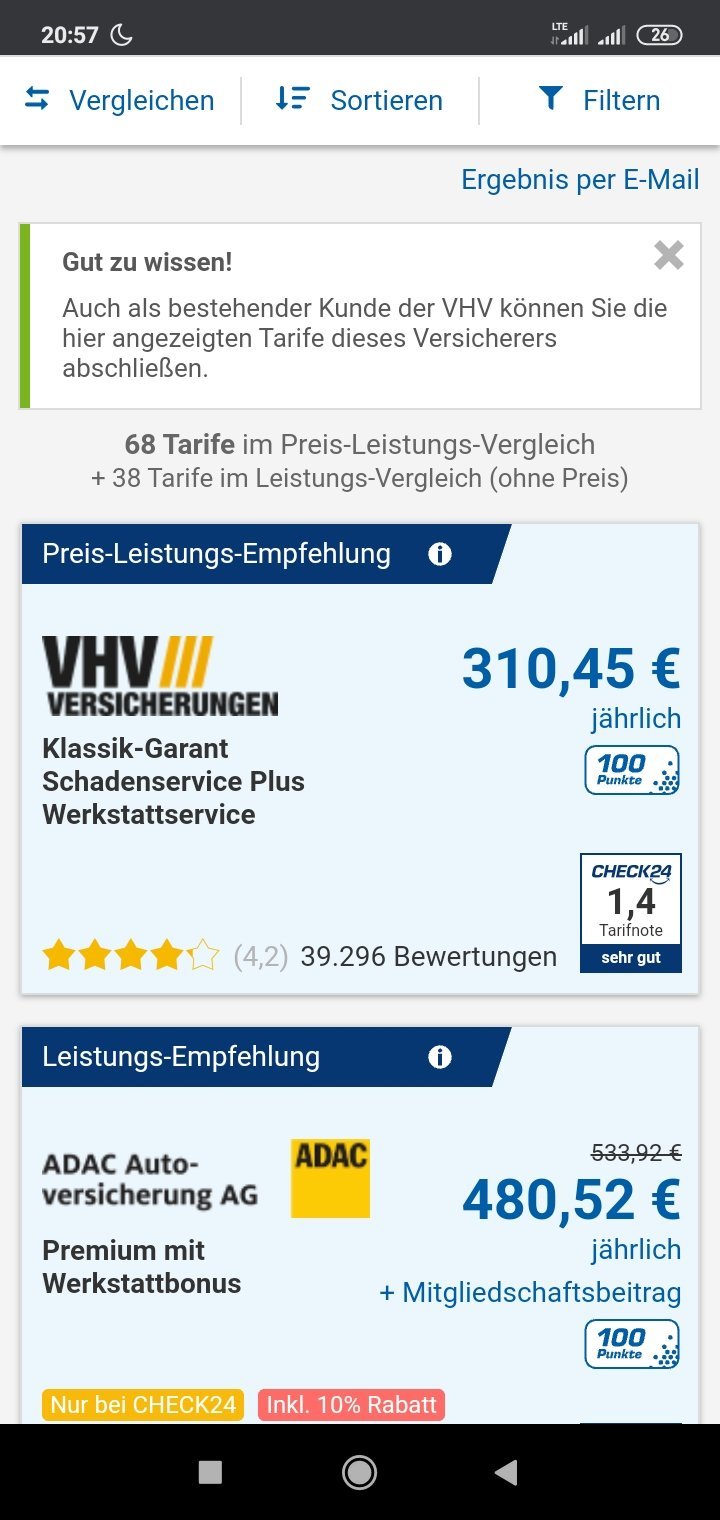Show info for Preis-Leistungs-Empfehlung
Screen dimensions: 720x1520
(x=440, y=554)
